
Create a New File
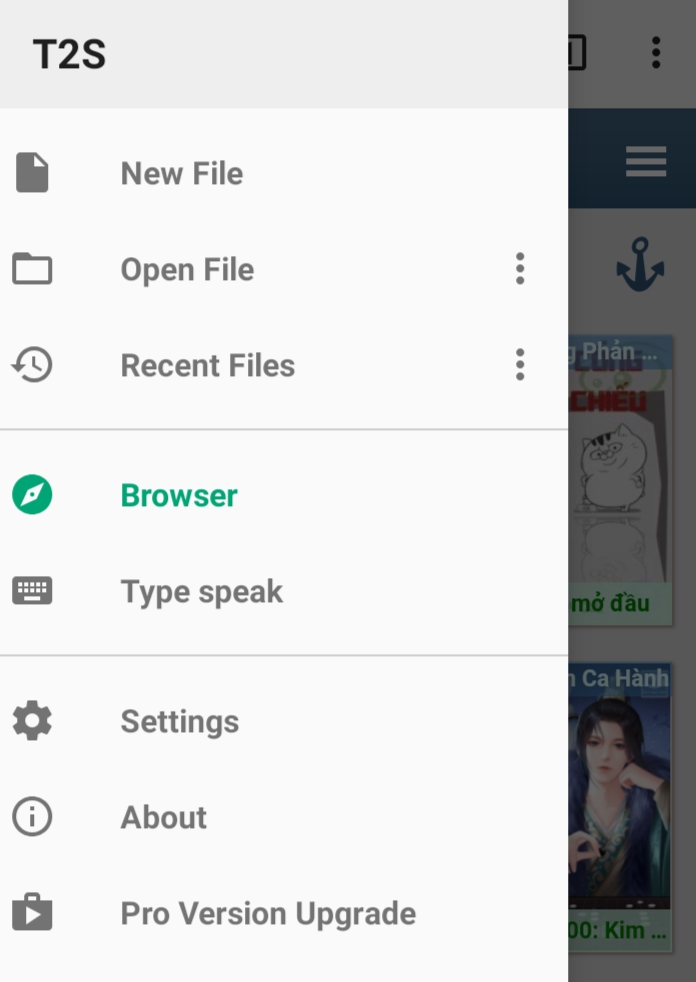[x=181, y=174]
